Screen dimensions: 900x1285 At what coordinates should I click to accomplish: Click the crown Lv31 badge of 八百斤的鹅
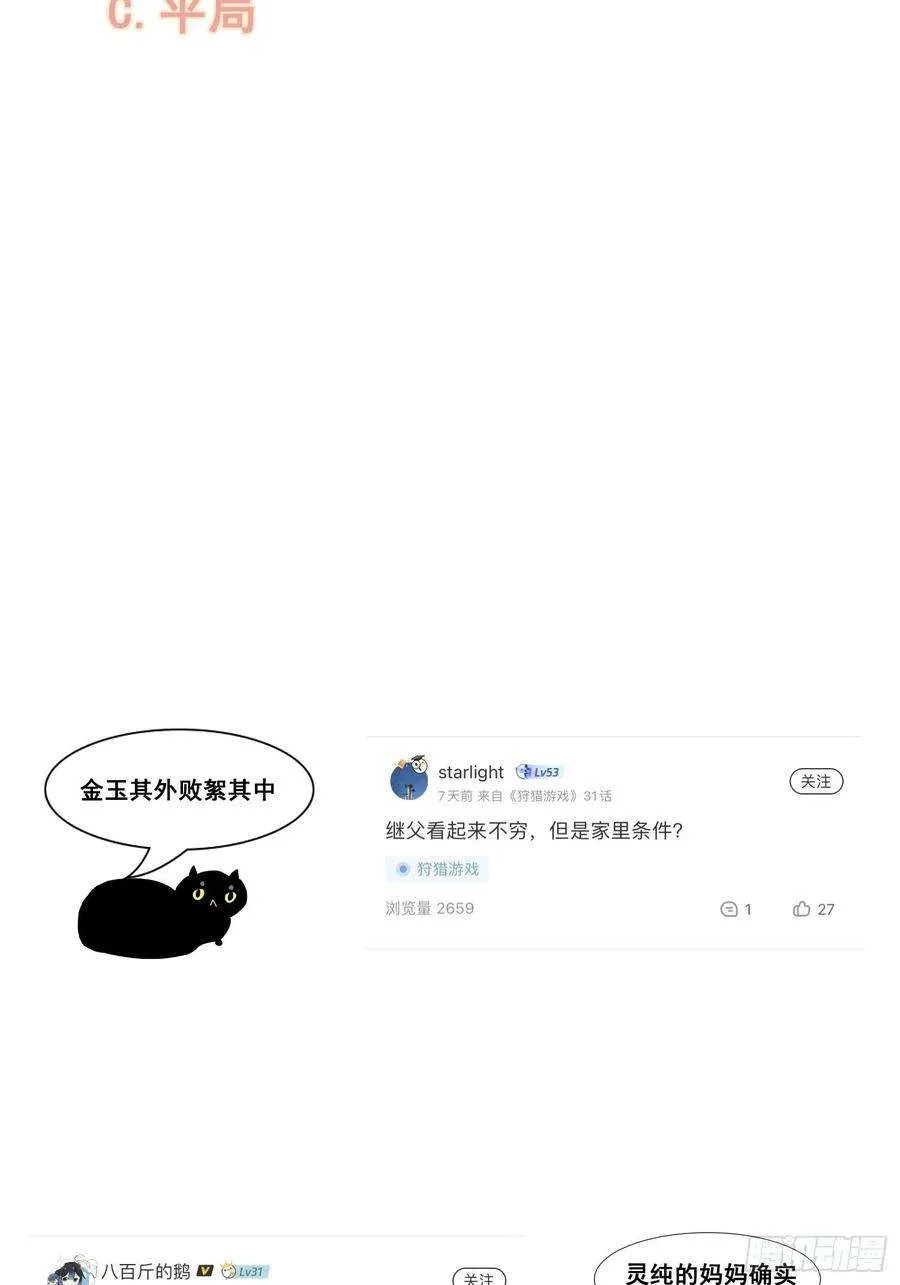tap(241, 1272)
